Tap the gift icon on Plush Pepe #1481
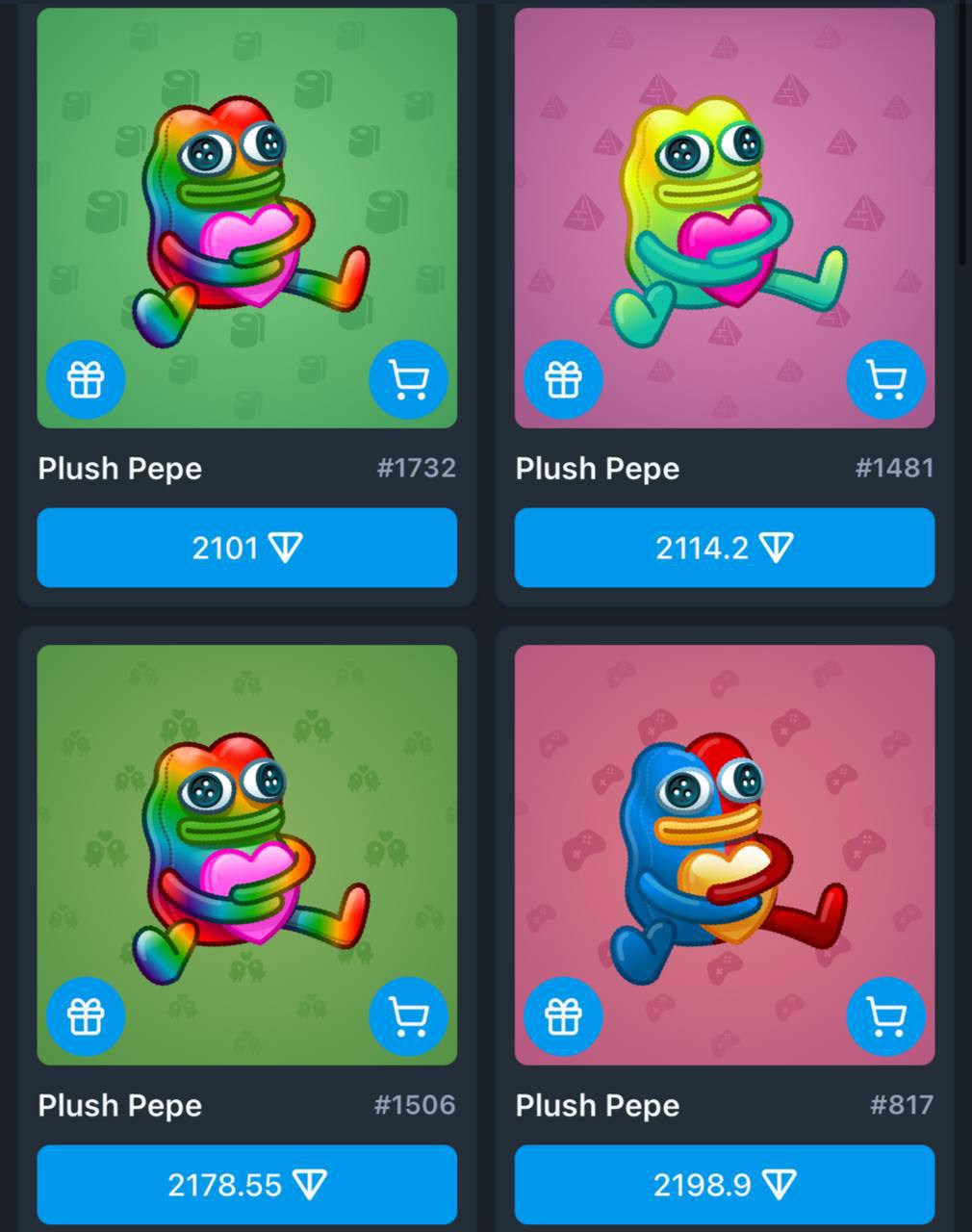Screen dimensions: 972x1232 pos(563,379)
